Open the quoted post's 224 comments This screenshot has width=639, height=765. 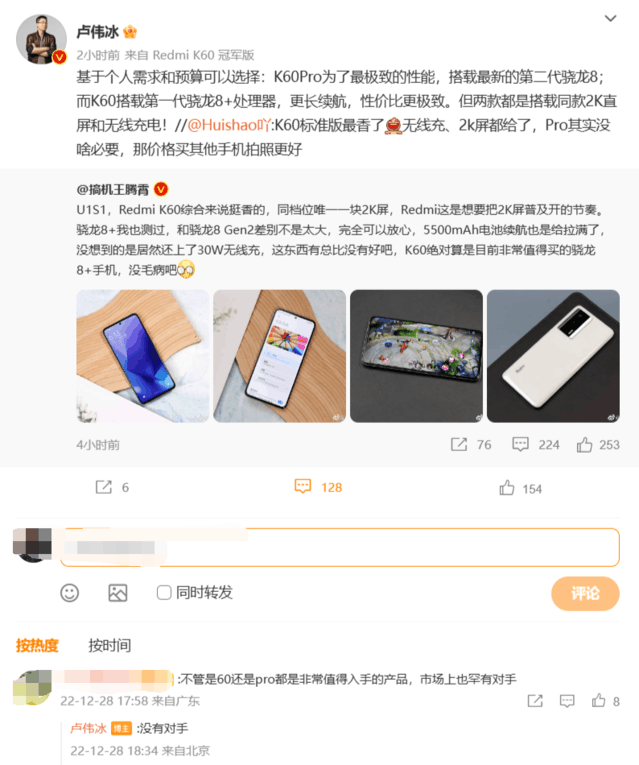coord(535,444)
